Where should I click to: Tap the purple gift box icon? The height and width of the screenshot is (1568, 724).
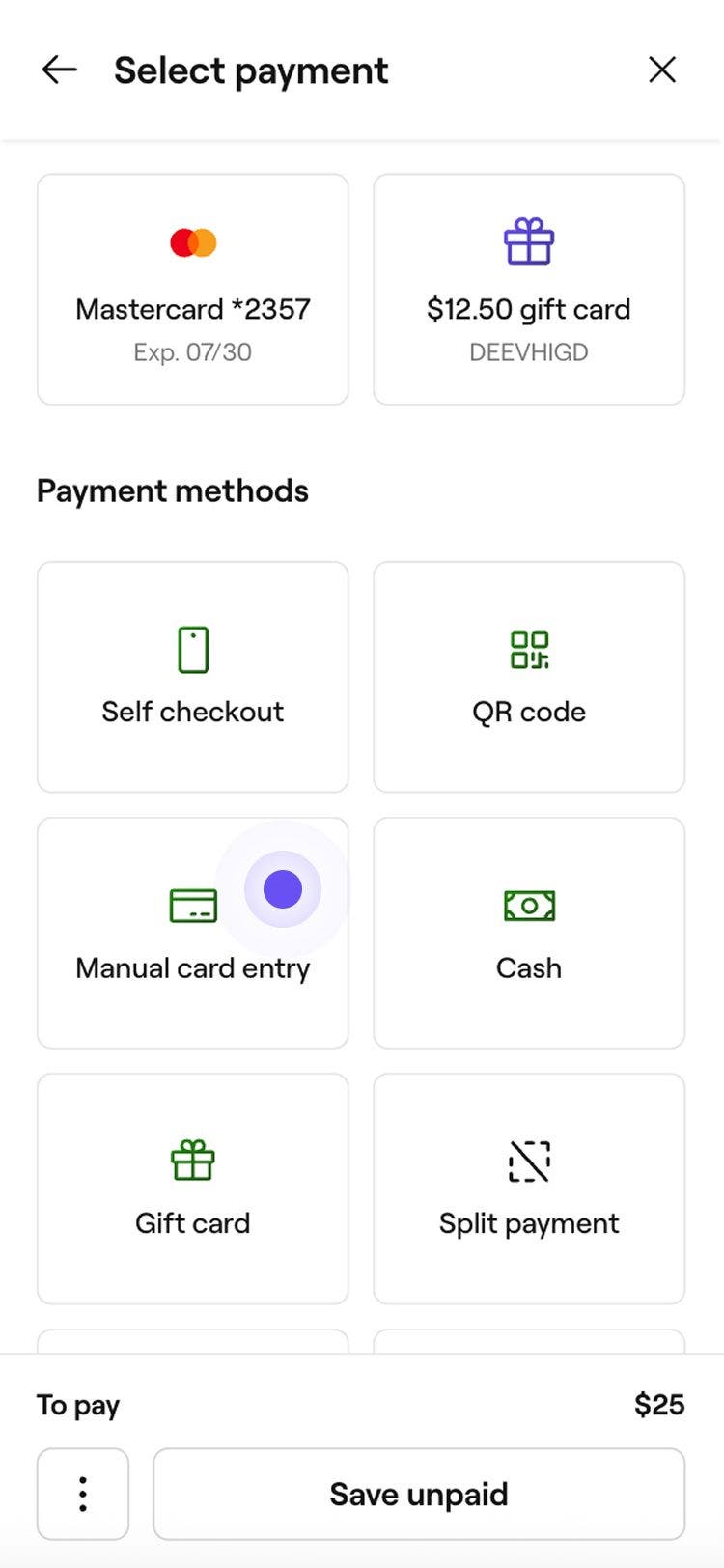(x=528, y=240)
